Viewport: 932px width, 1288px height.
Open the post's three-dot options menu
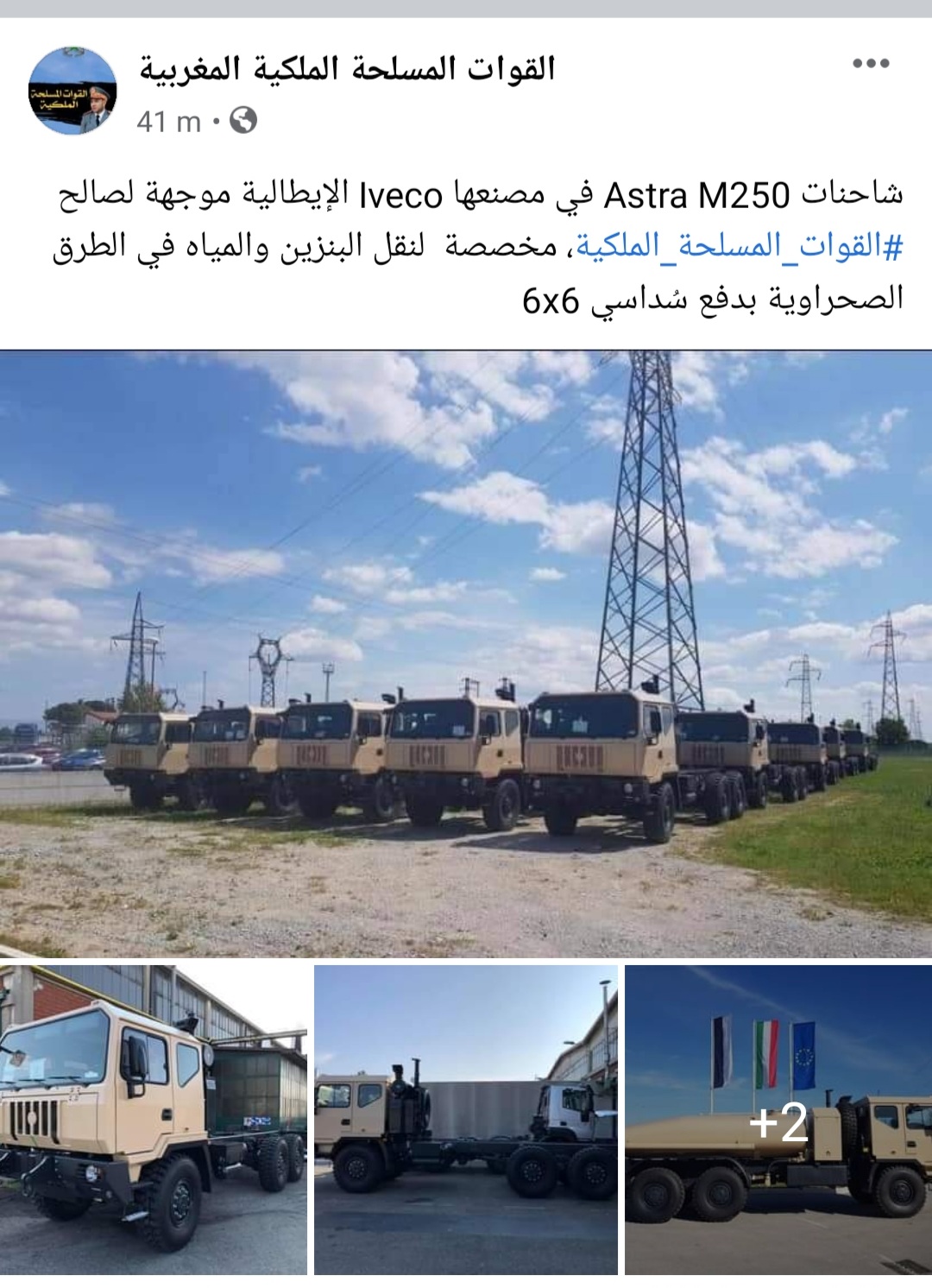coord(870,63)
